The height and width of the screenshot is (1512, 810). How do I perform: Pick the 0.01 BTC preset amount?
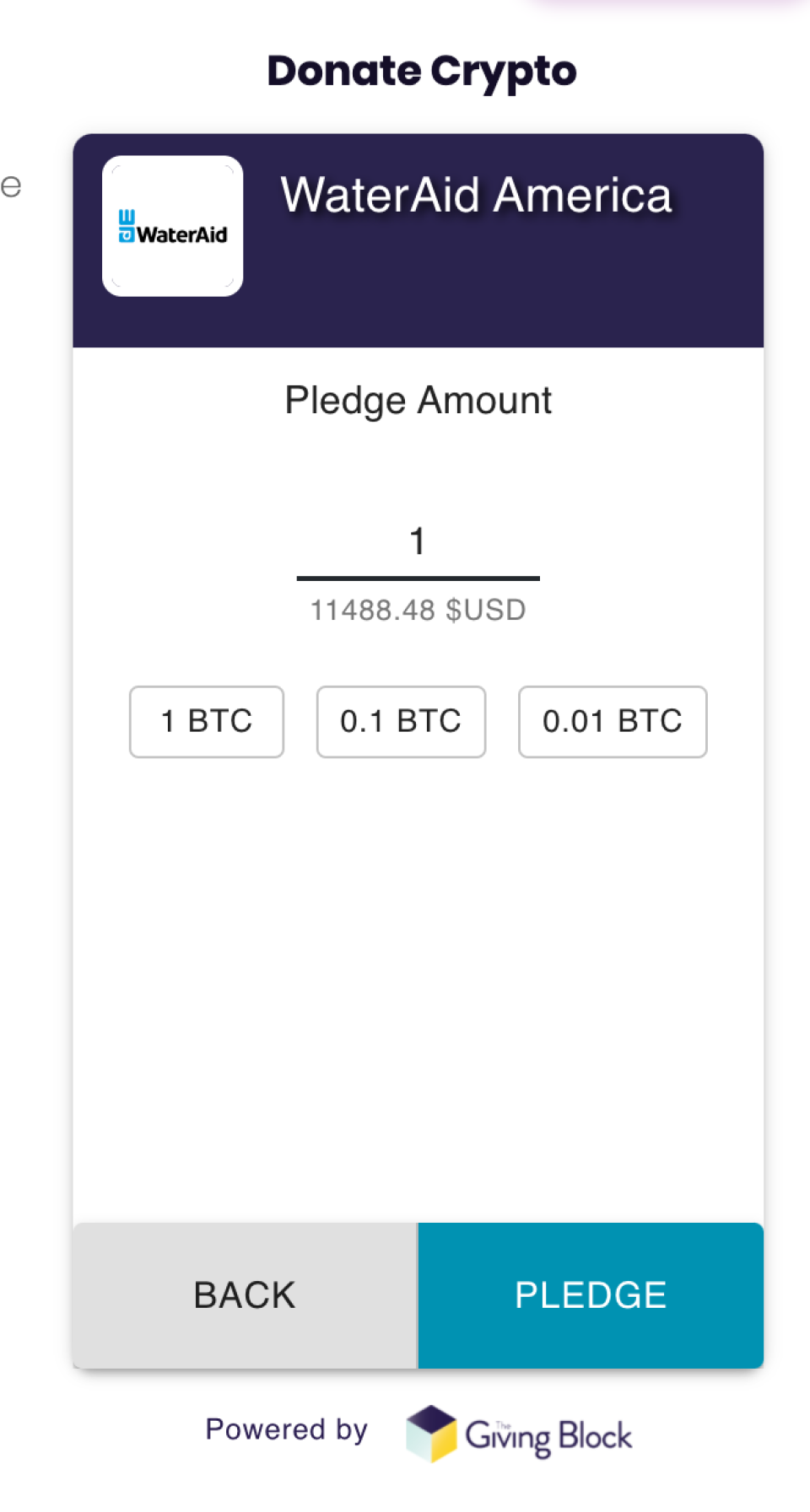tap(613, 722)
